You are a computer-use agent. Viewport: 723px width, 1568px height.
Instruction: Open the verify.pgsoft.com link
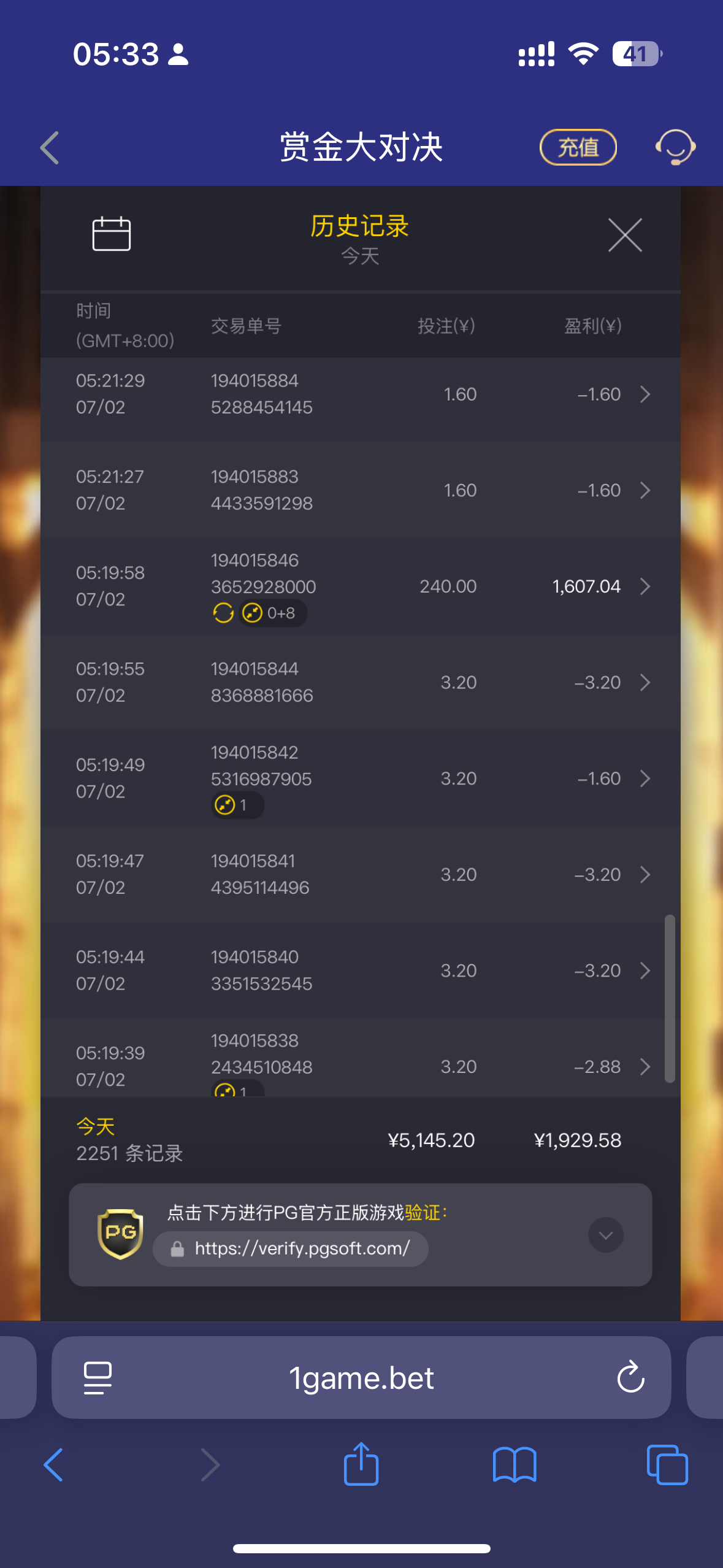pyautogui.click(x=291, y=1248)
